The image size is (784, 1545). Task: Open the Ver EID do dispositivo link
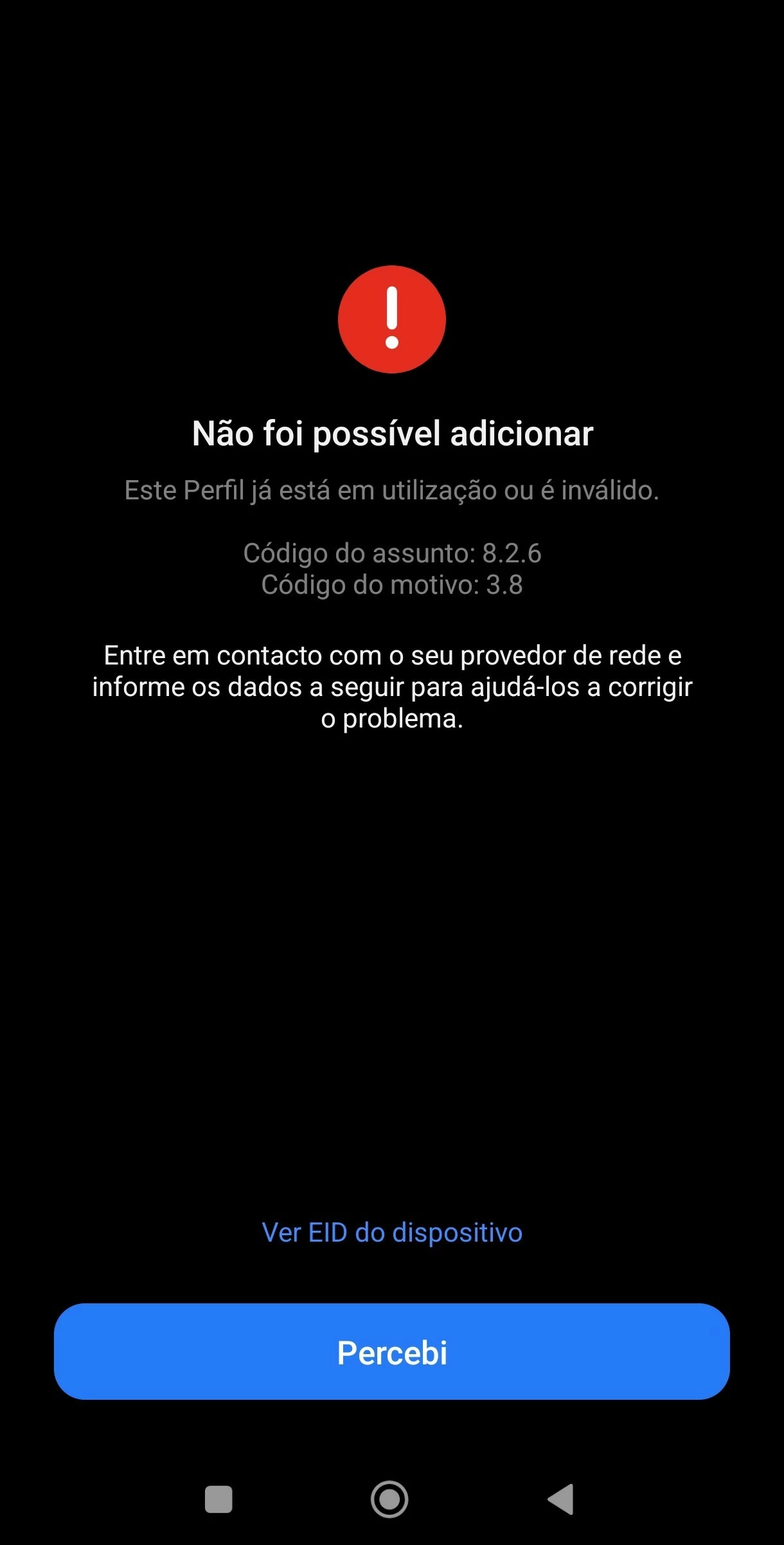pyautogui.click(x=392, y=1232)
